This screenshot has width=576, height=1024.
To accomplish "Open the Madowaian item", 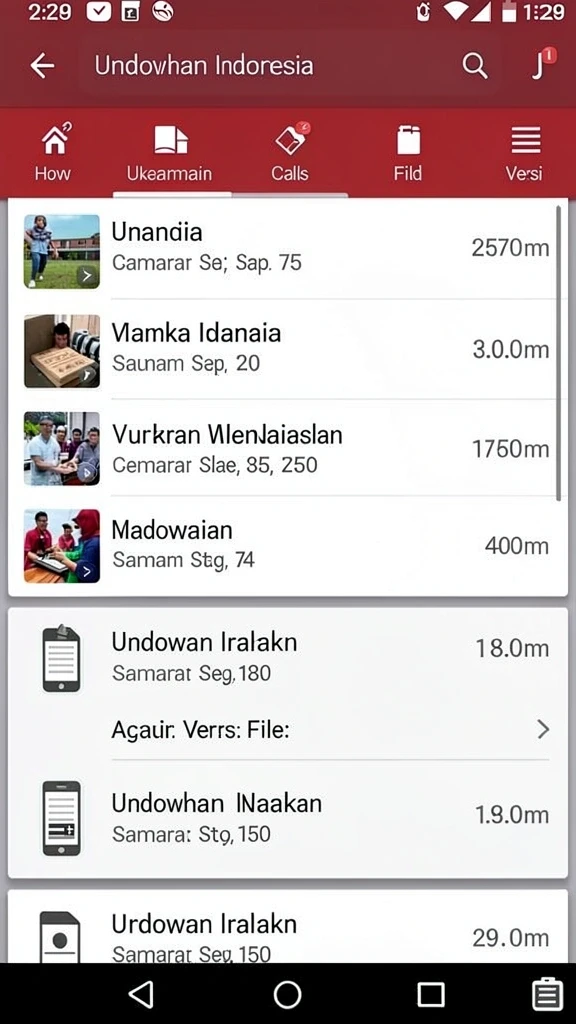I will (287, 546).
